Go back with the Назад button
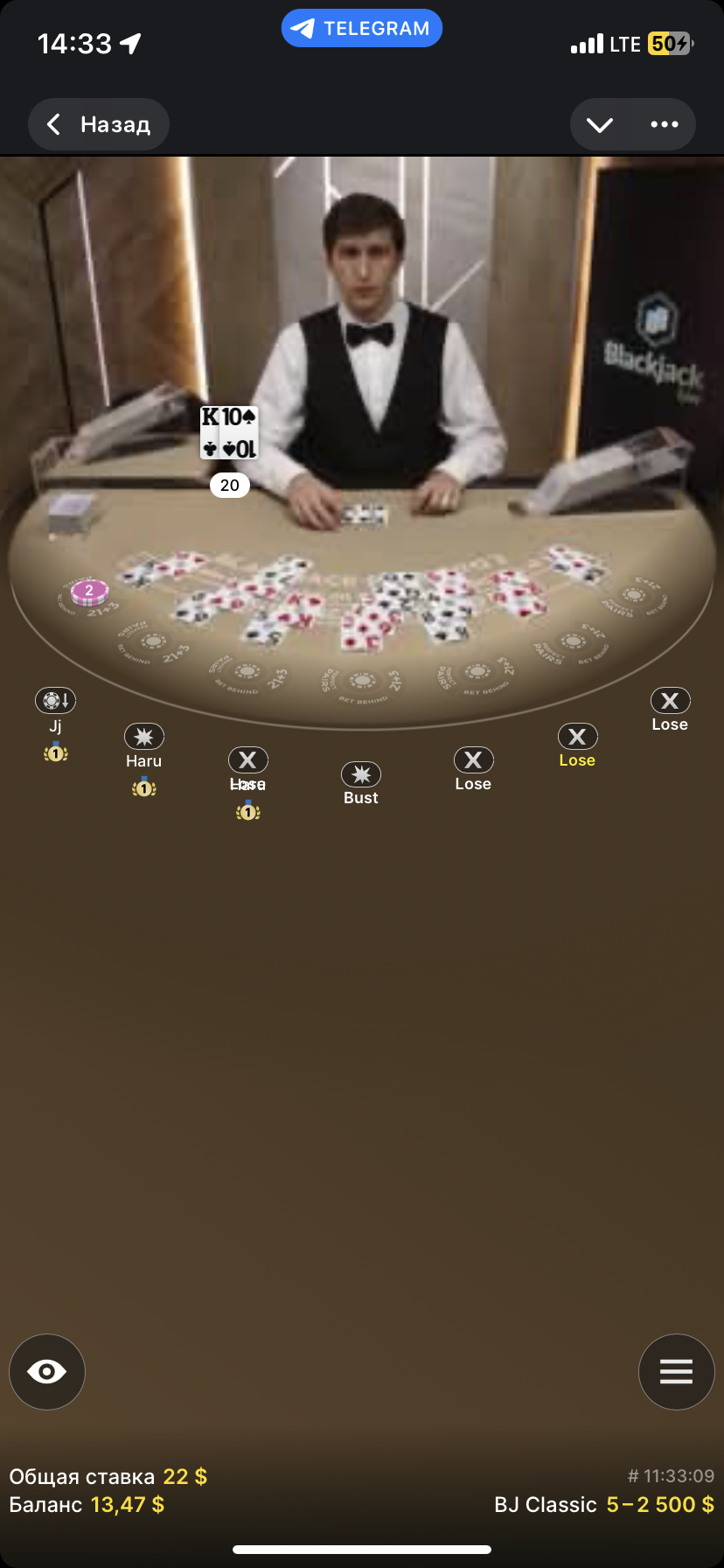Image resolution: width=724 pixels, height=1568 pixels. point(99,124)
